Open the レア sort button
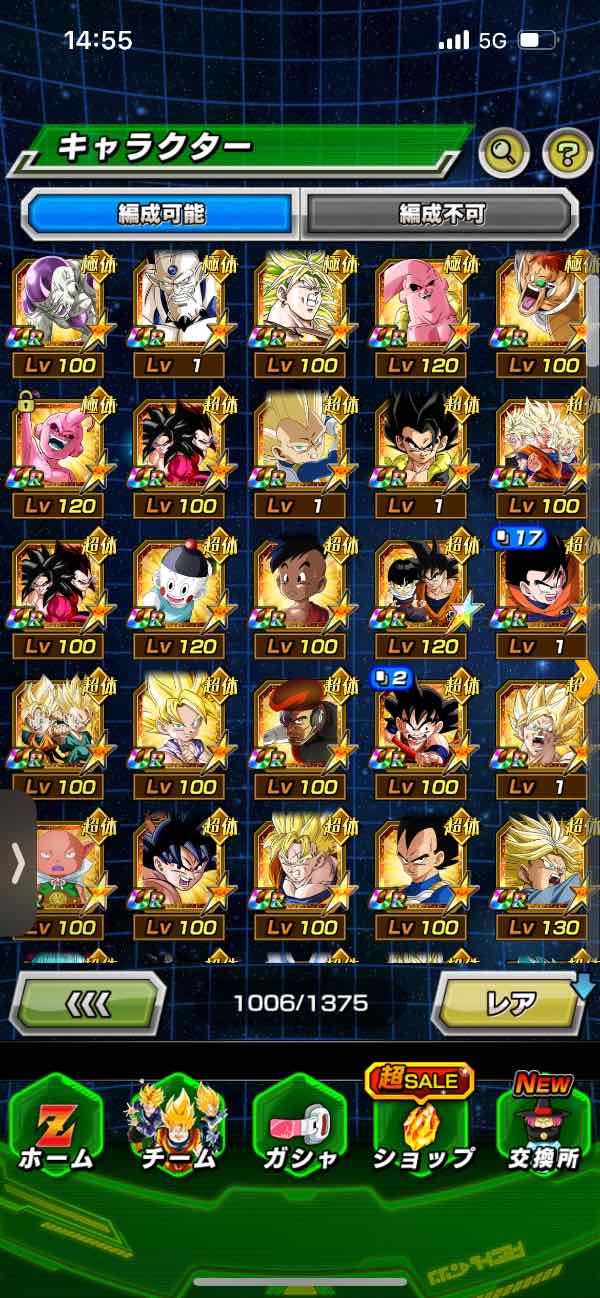 pyautogui.click(x=510, y=1002)
